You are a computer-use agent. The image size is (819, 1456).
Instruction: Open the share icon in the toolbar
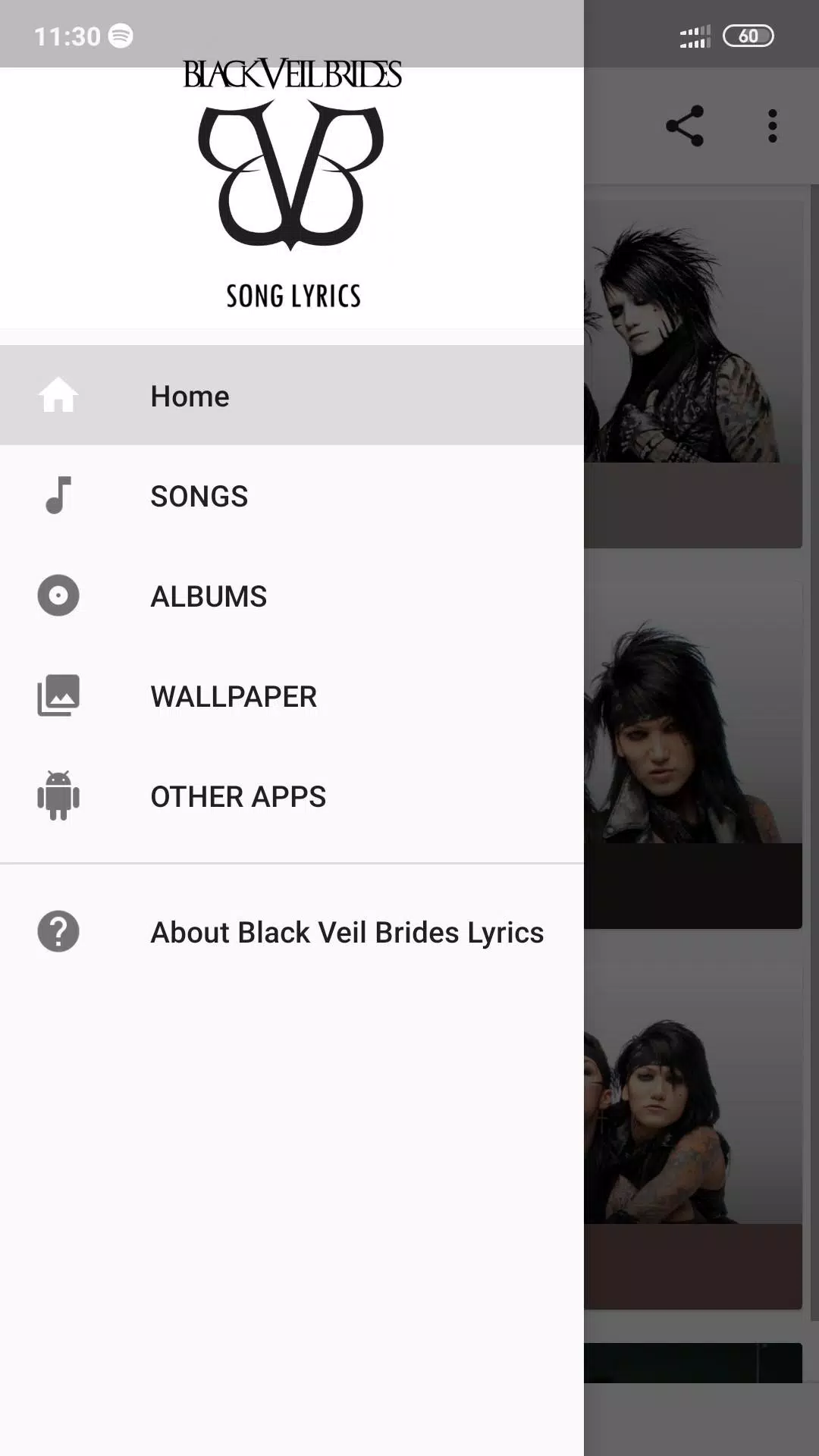click(x=685, y=125)
